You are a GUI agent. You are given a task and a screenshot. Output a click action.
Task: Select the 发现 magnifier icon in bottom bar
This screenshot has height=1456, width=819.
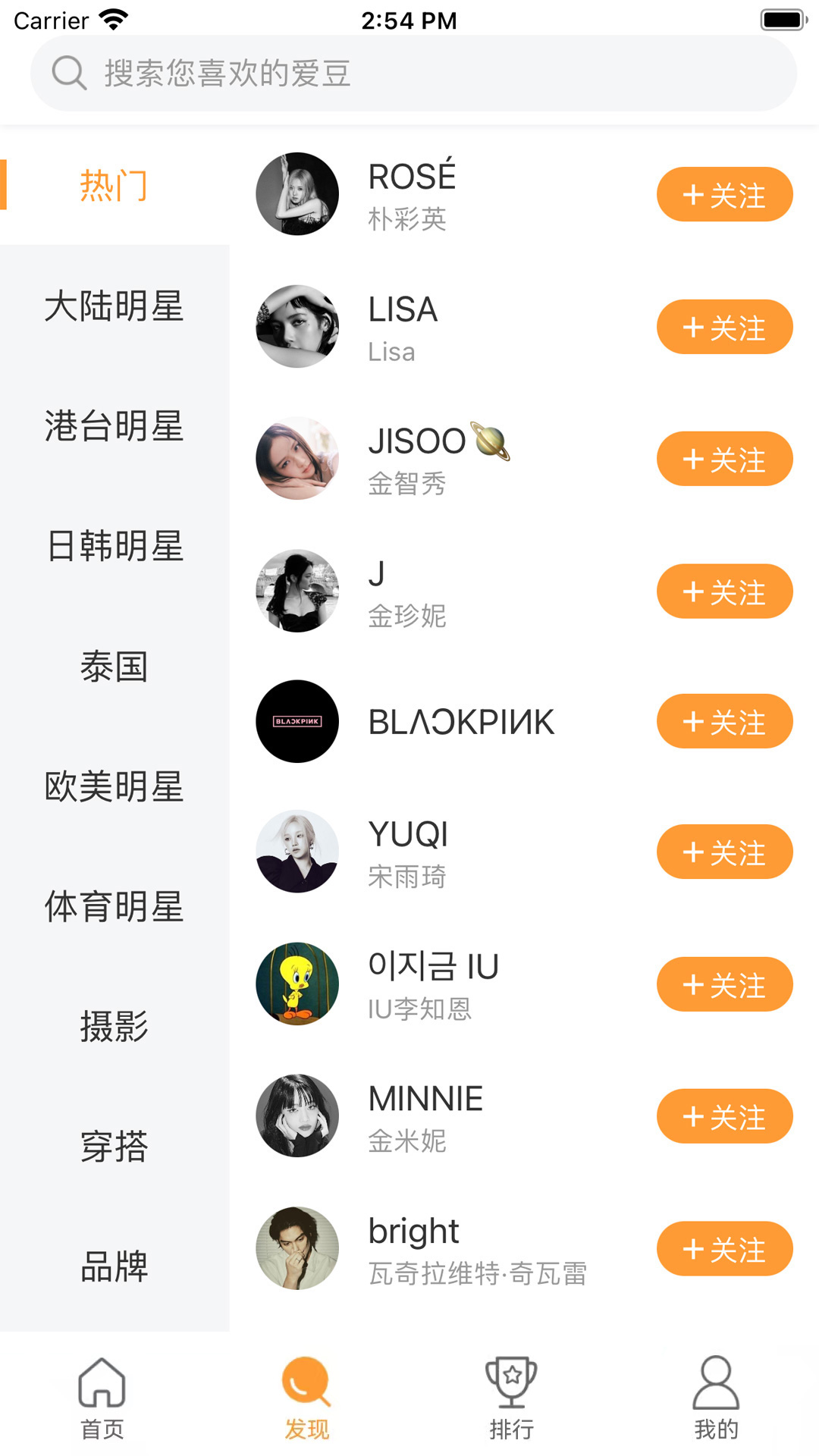click(x=303, y=1389)
